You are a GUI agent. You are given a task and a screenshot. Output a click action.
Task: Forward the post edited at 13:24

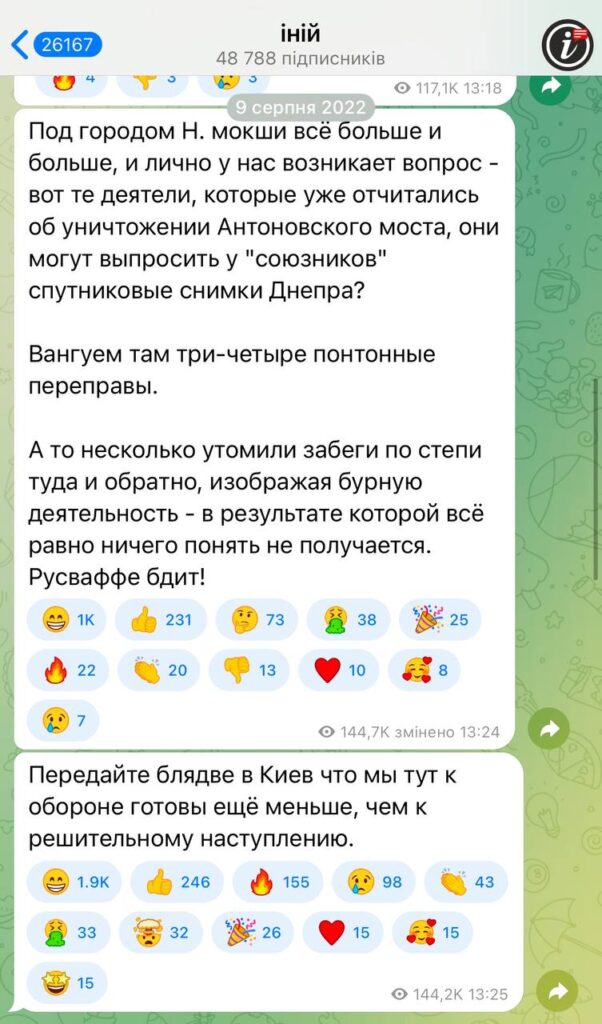(x=548, y=730)
